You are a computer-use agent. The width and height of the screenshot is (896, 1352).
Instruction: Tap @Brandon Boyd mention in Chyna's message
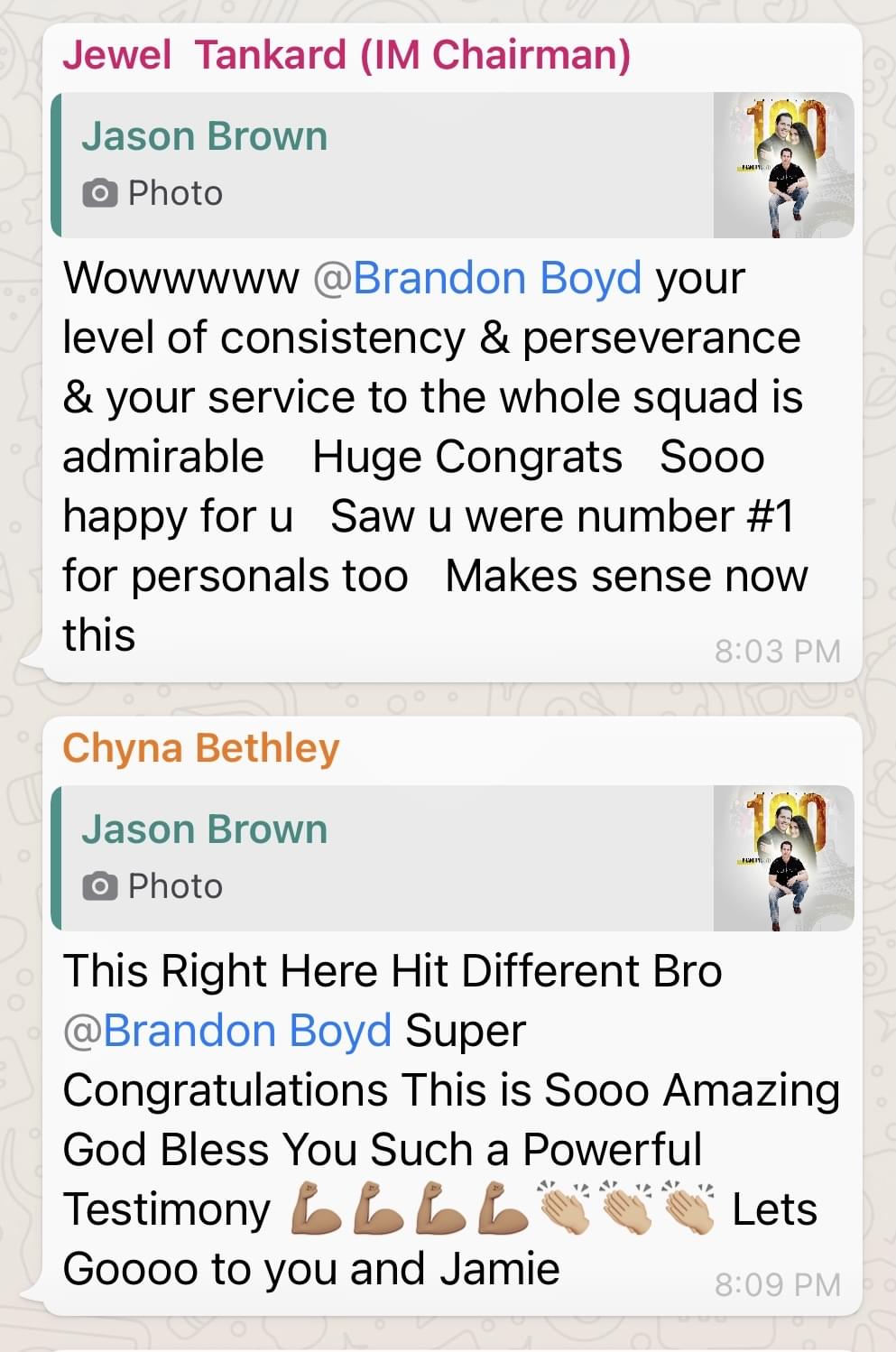click(227, 1031)
